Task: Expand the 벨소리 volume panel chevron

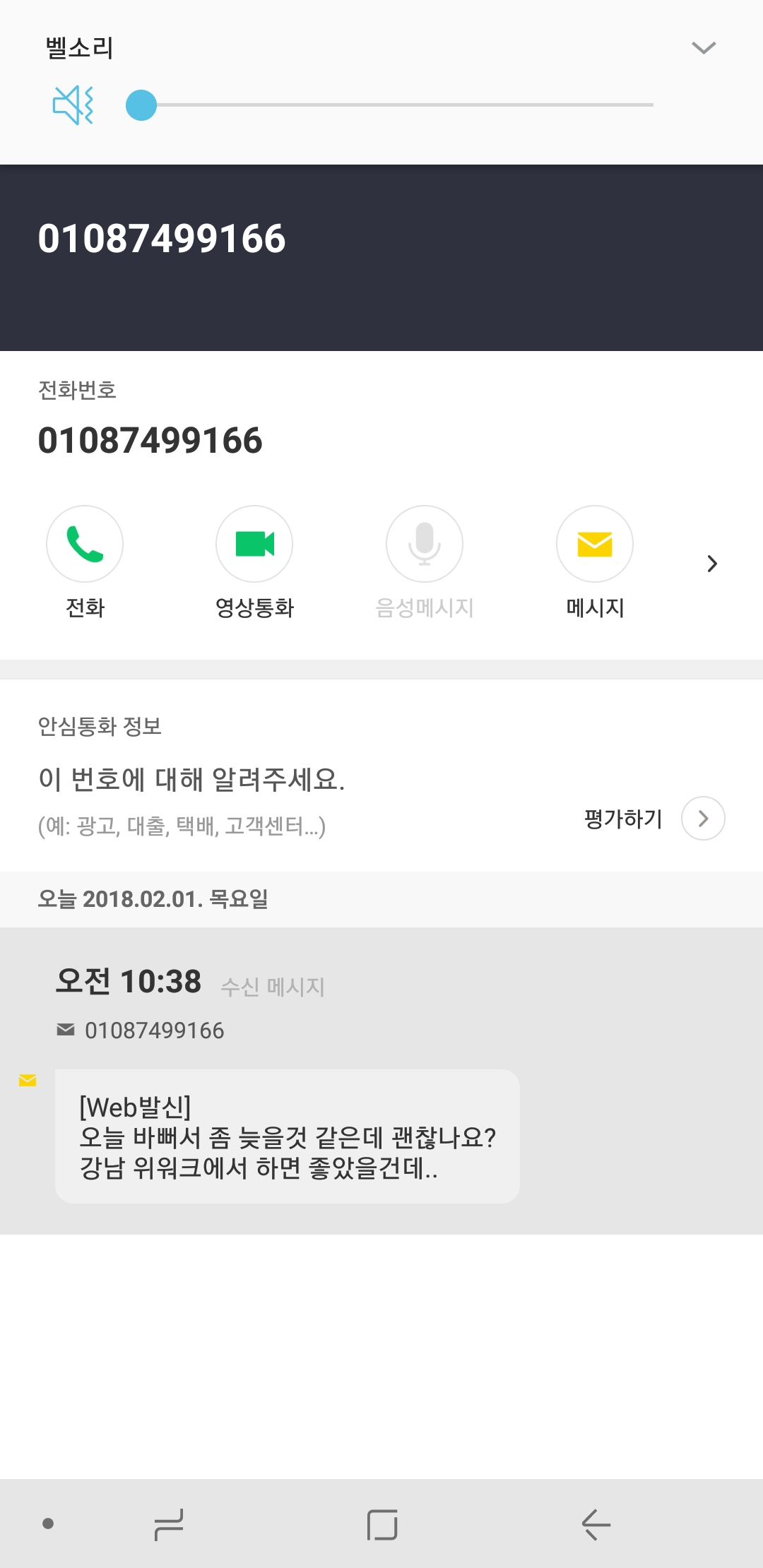Action: [703, 48]
